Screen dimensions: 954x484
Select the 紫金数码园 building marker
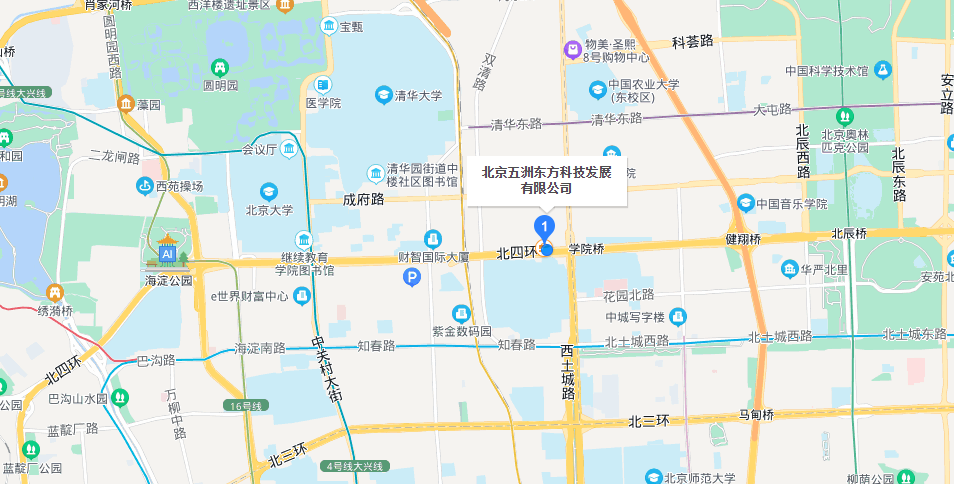(x=461, y=313)
